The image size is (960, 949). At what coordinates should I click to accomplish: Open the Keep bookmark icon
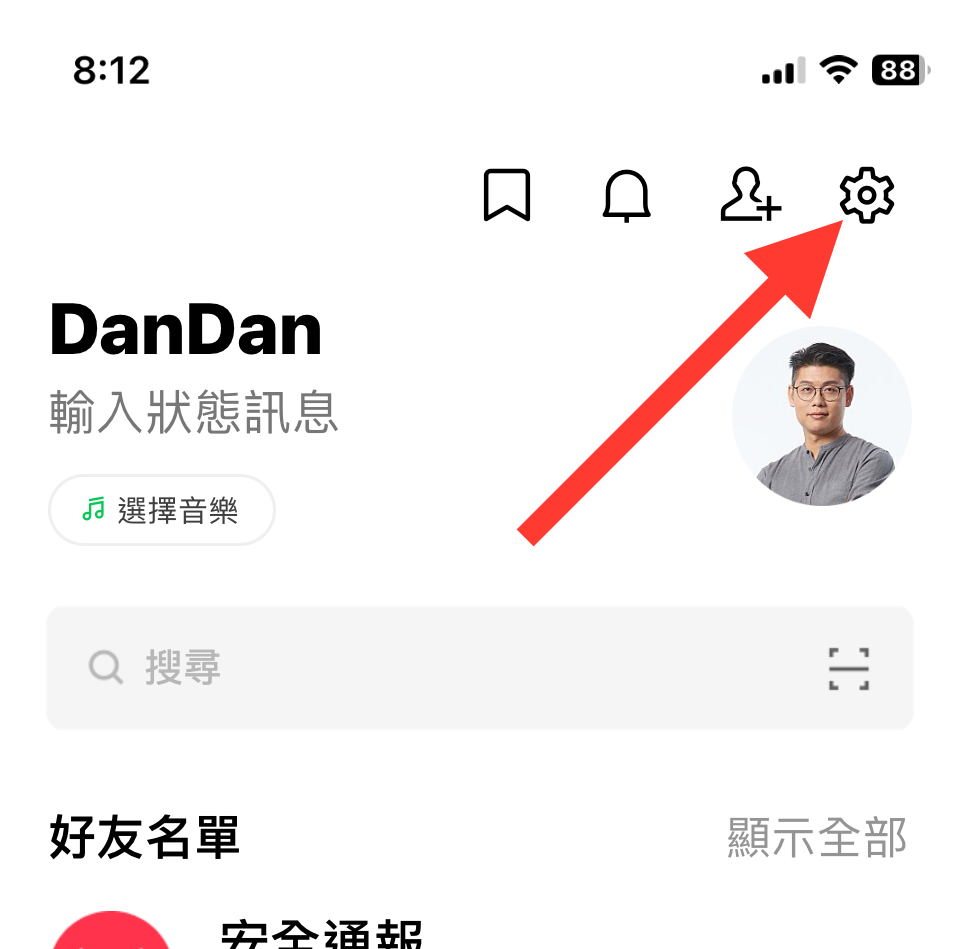point(507,195)
